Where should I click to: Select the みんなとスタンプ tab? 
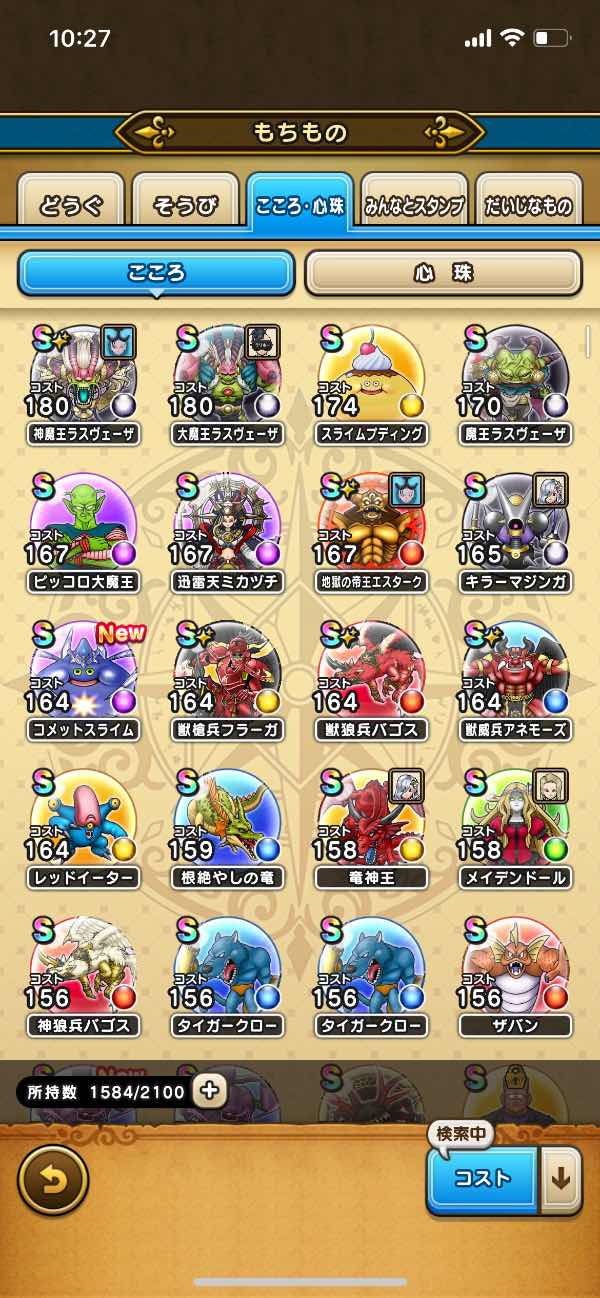(x=414, y=206)
